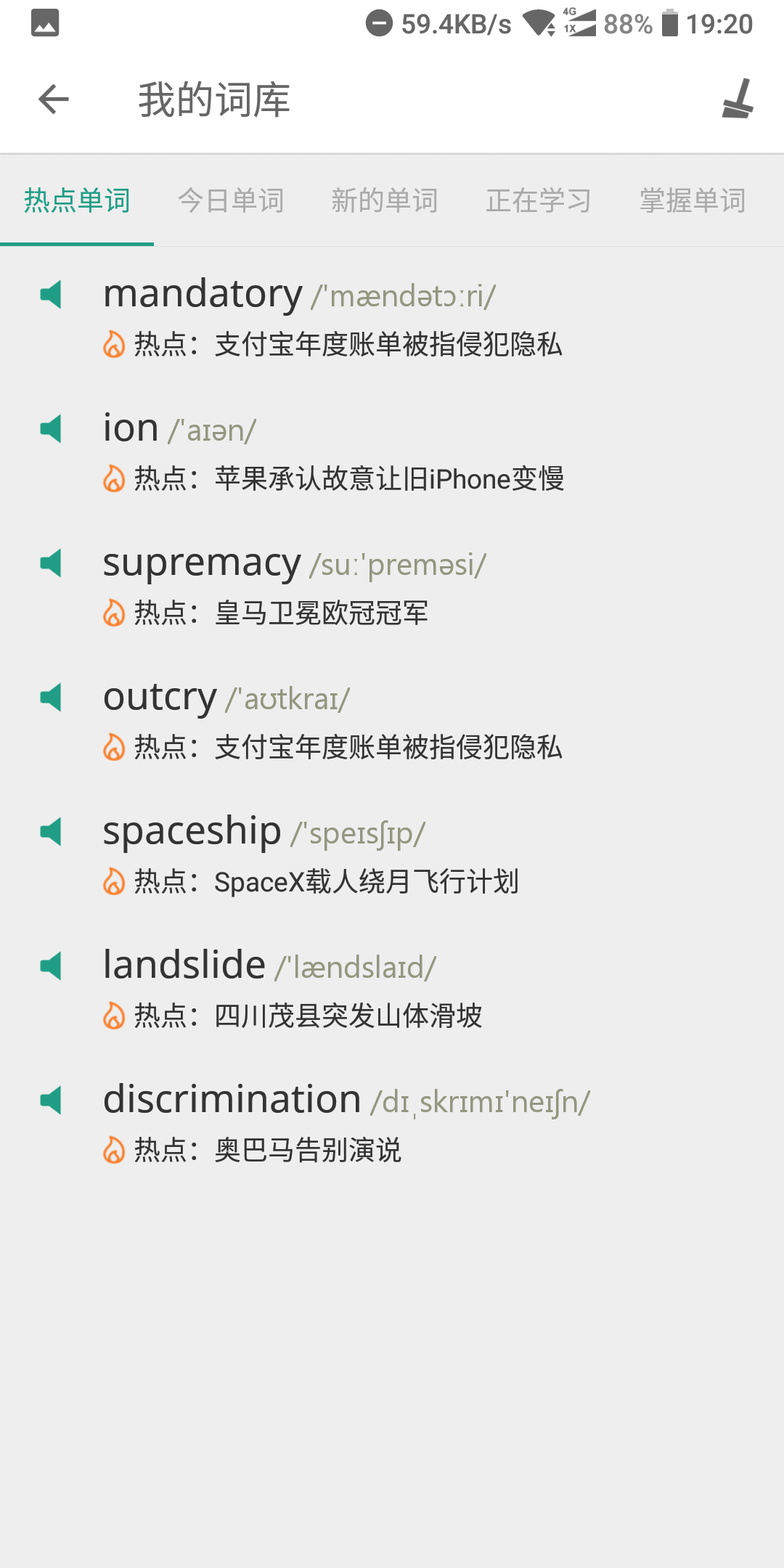Open the spaceship word entry
Viewport: 784px width, 1568px height.
[x=192, y=832]
